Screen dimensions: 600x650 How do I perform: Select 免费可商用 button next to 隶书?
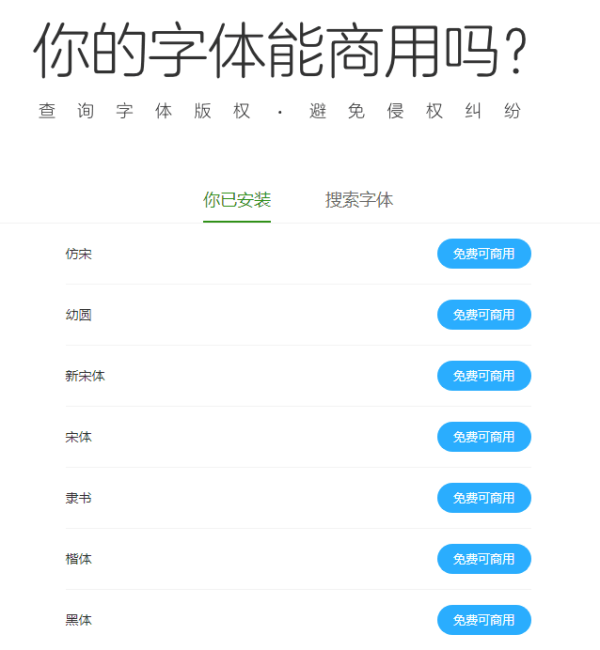(x=484, y=498)
